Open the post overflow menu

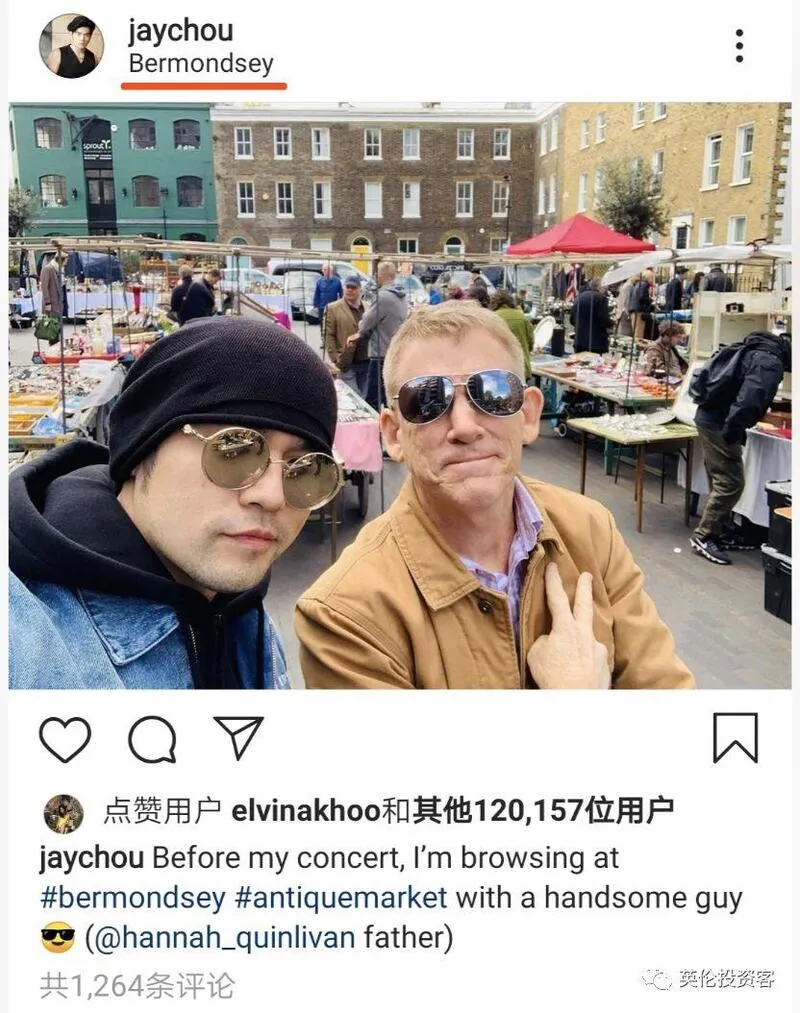738,46
